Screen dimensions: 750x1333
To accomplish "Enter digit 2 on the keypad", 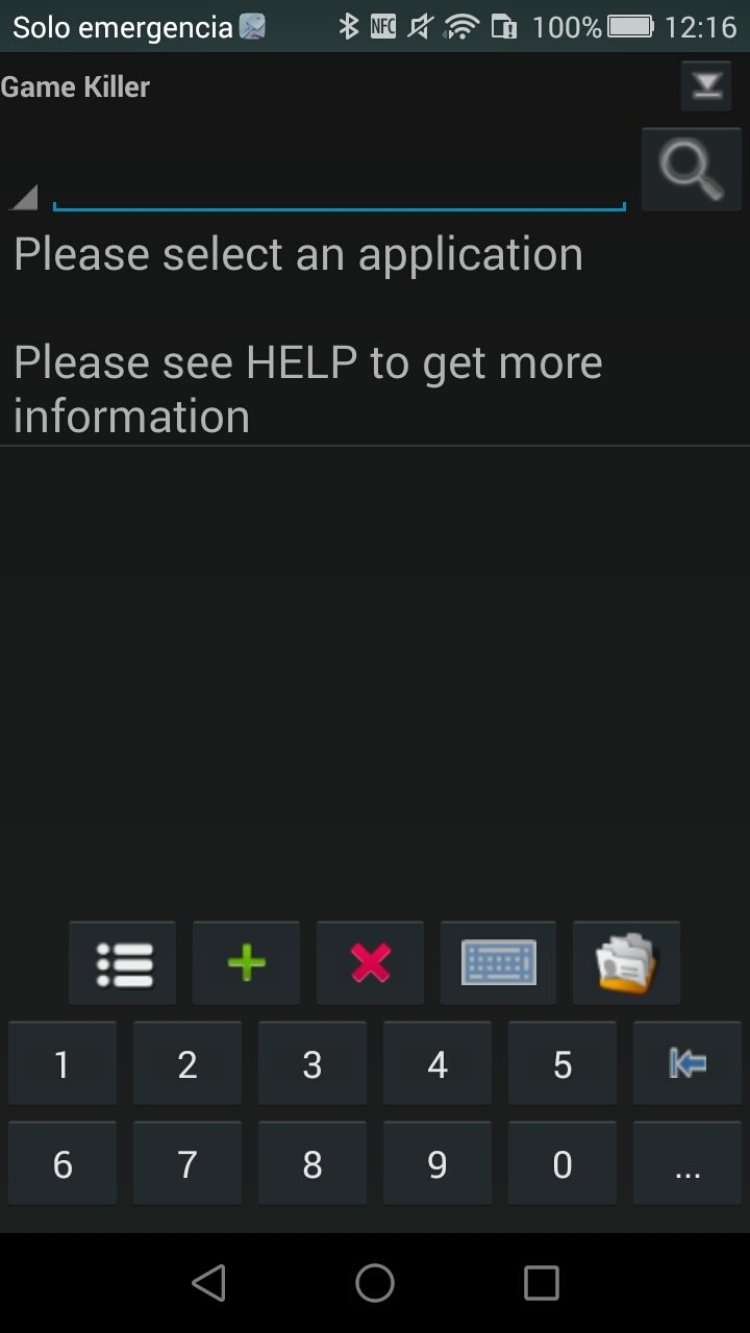I will pyautogui.click(x=187, y=1064).
